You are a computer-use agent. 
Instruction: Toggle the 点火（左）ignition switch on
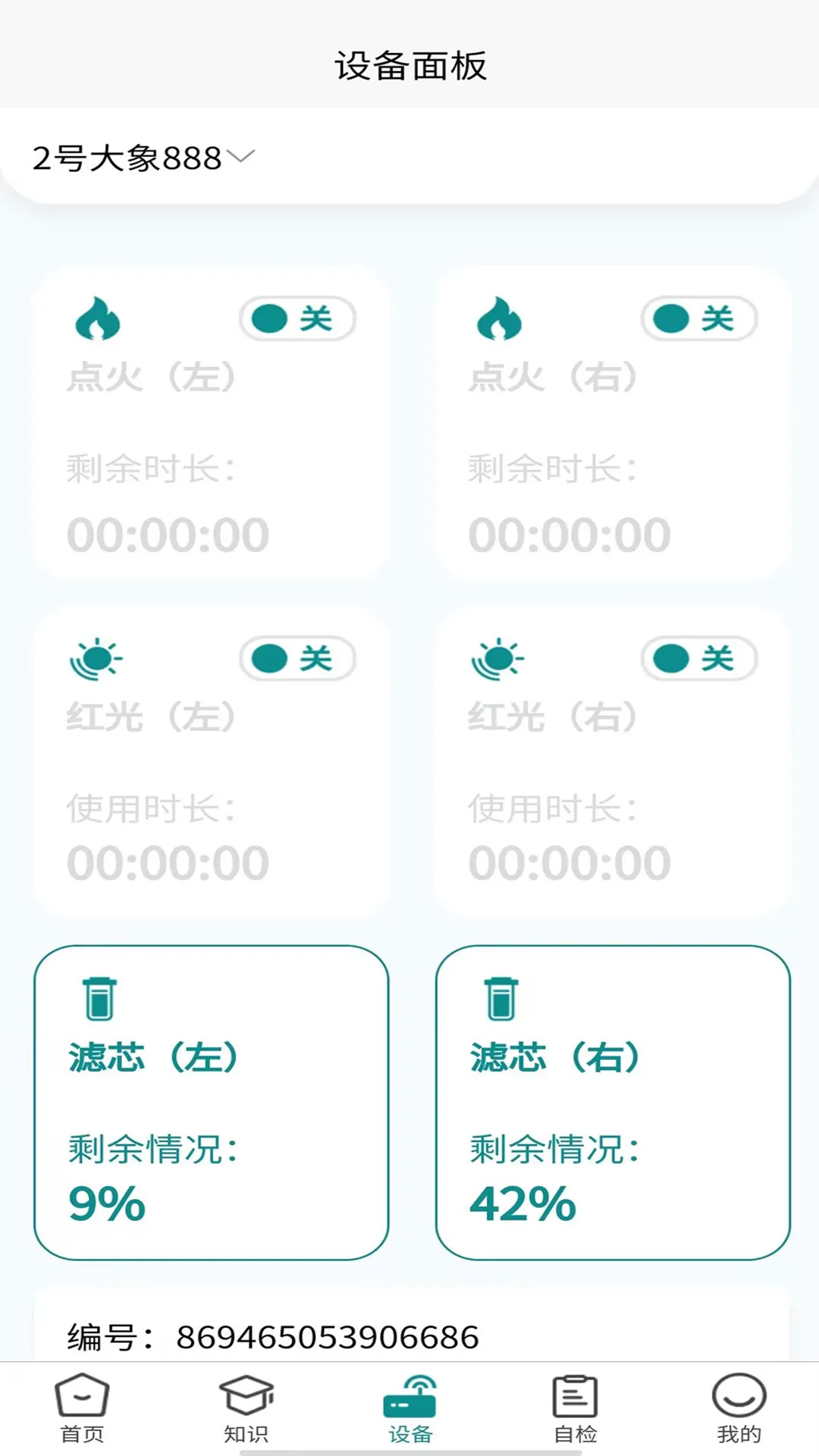point(297,319)
